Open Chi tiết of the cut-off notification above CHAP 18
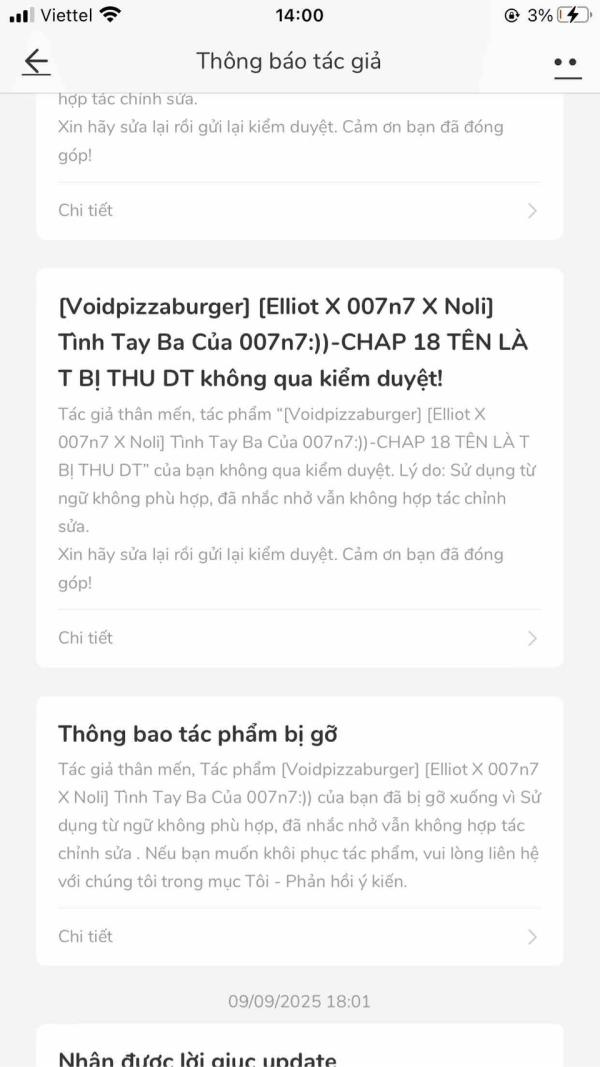600x1067 pixels. click(298, 210)
